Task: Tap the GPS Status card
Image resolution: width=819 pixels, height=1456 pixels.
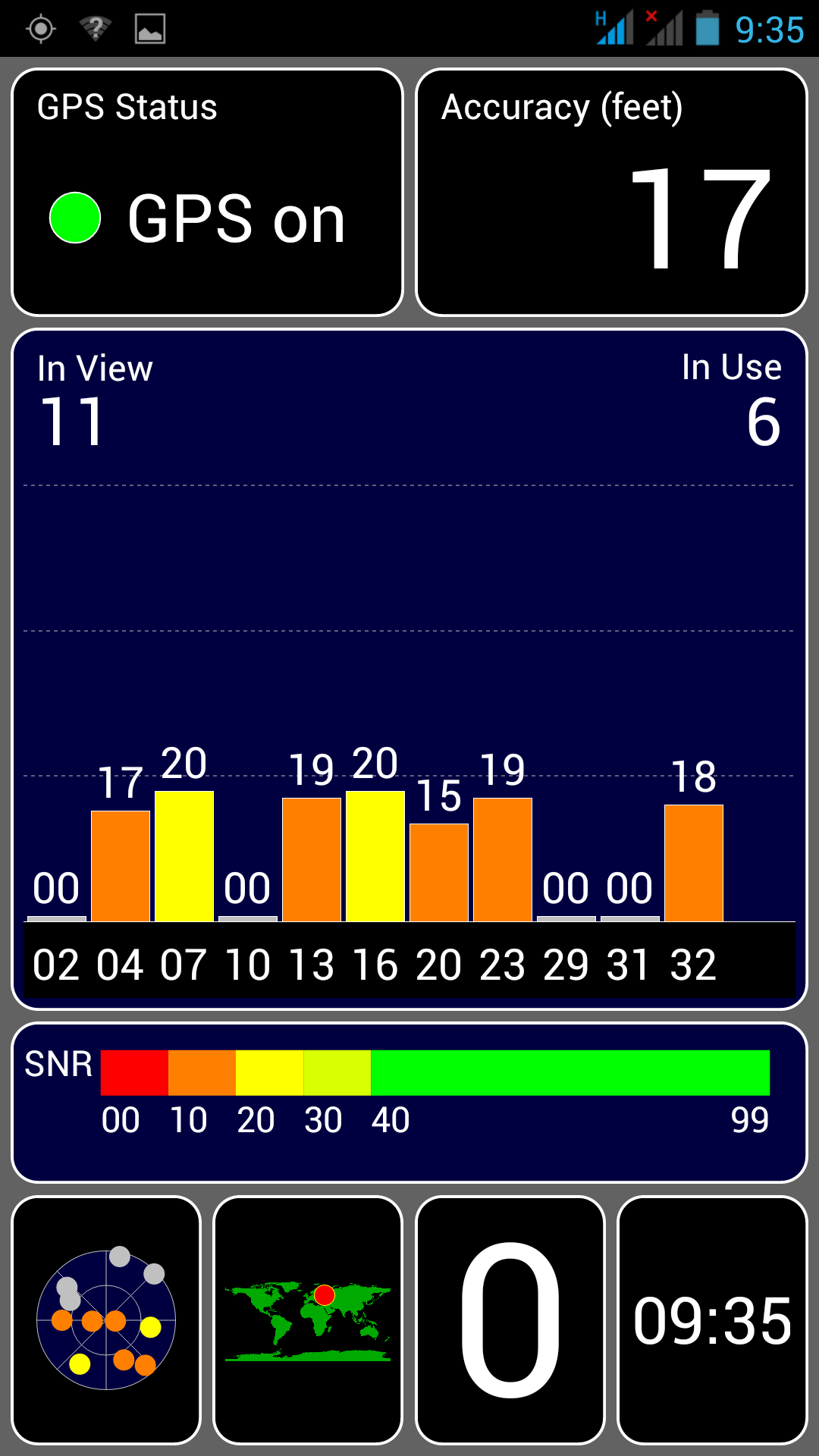Action: [x=207, y=192]
